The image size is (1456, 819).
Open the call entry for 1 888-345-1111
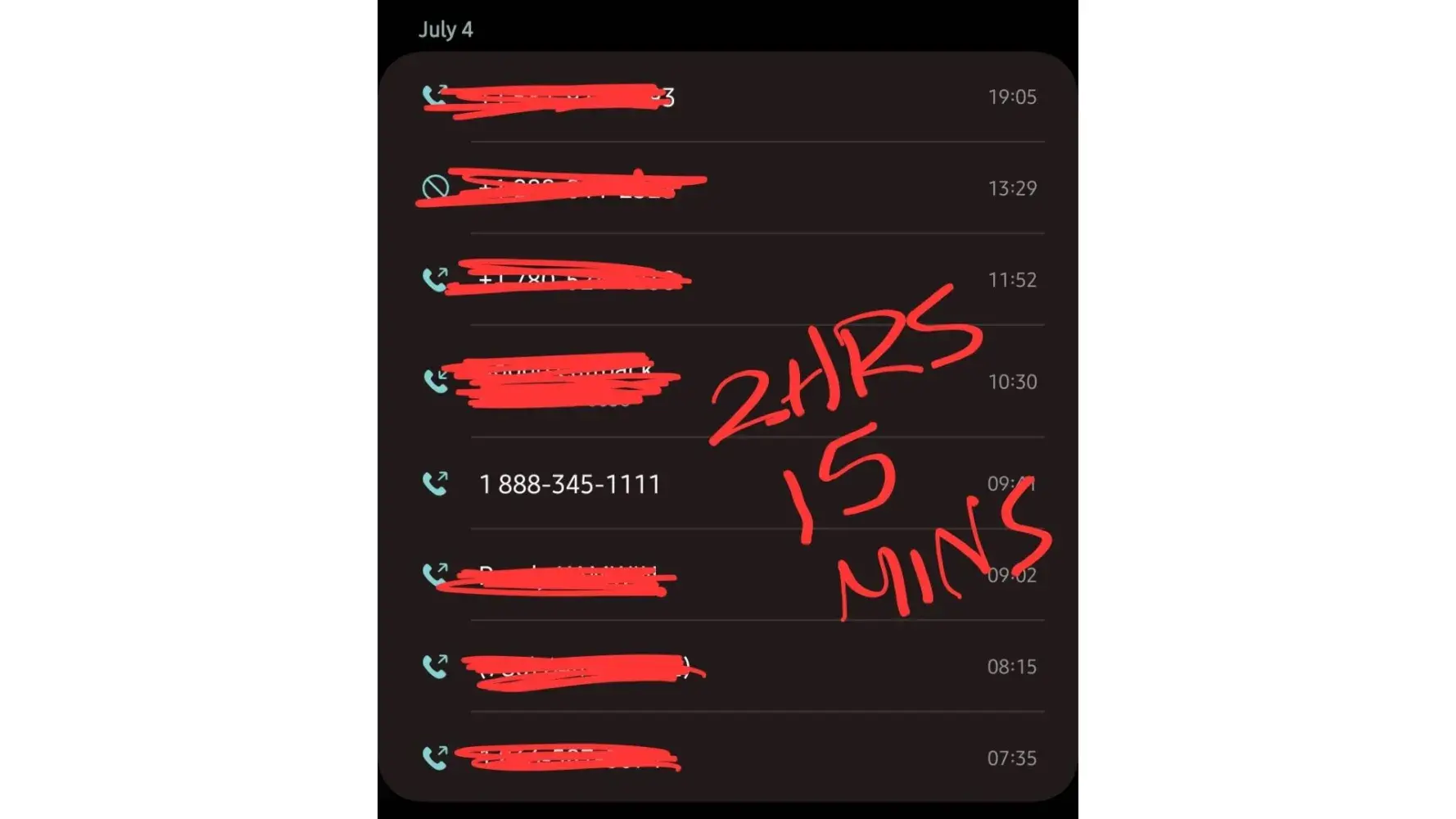569,484
